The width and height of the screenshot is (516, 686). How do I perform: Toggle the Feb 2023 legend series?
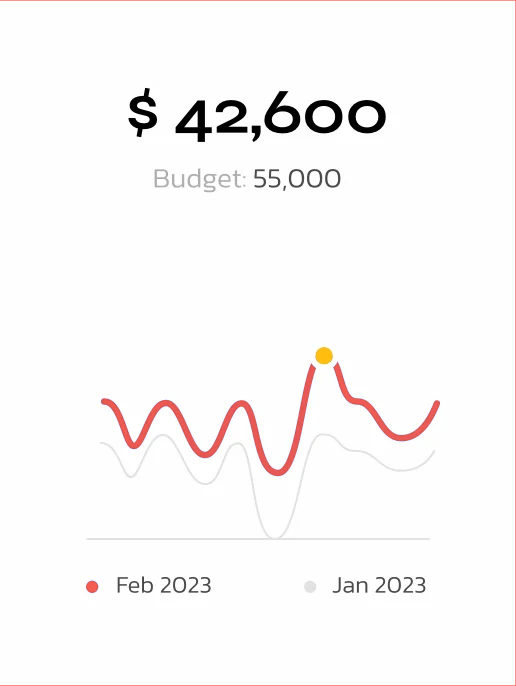coord(149,585)
